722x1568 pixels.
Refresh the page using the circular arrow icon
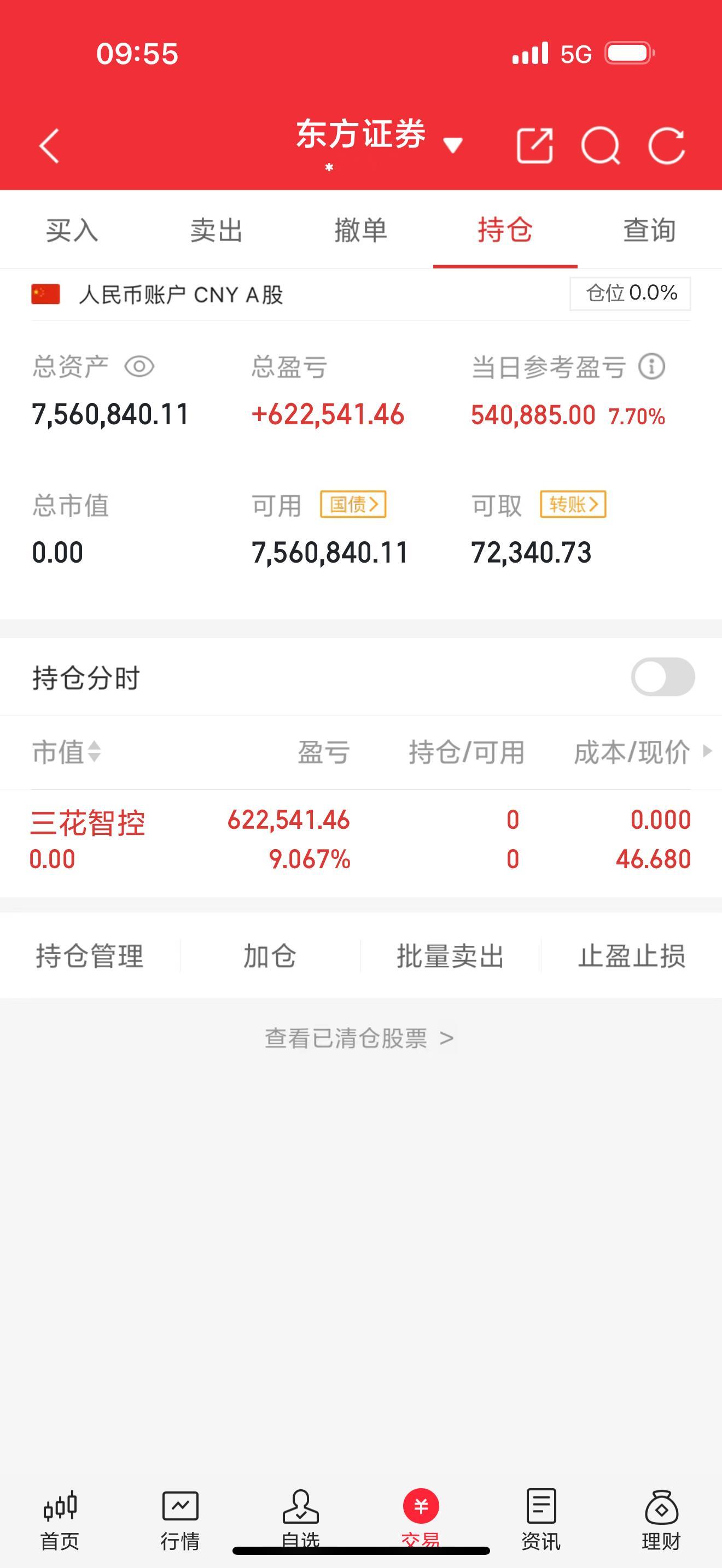pos(666,145)
